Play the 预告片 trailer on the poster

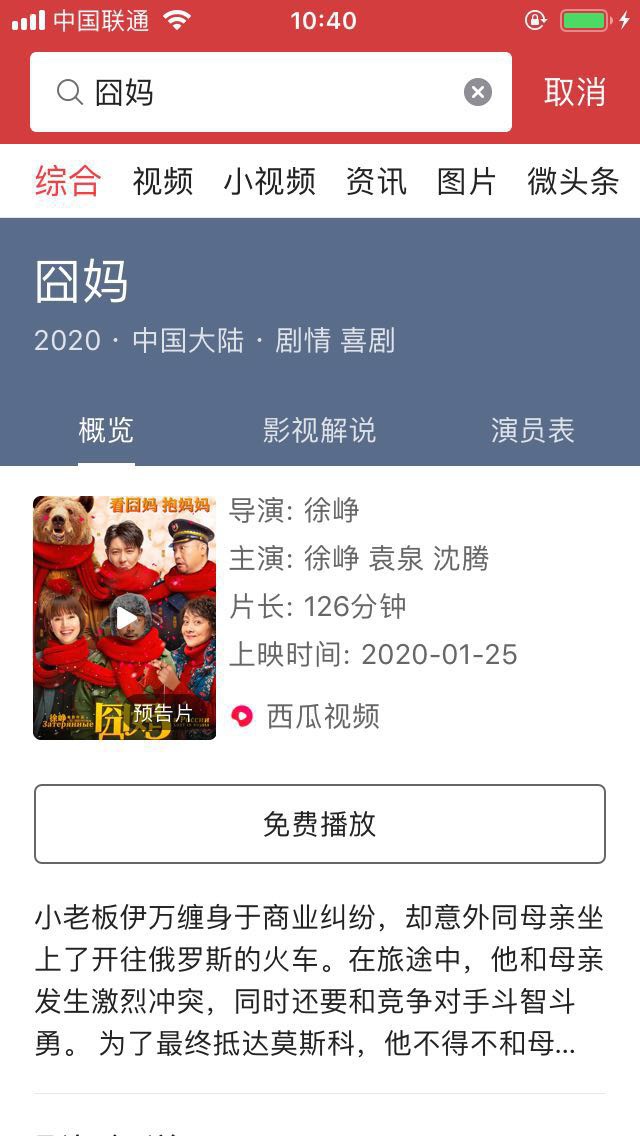(125, 618)
